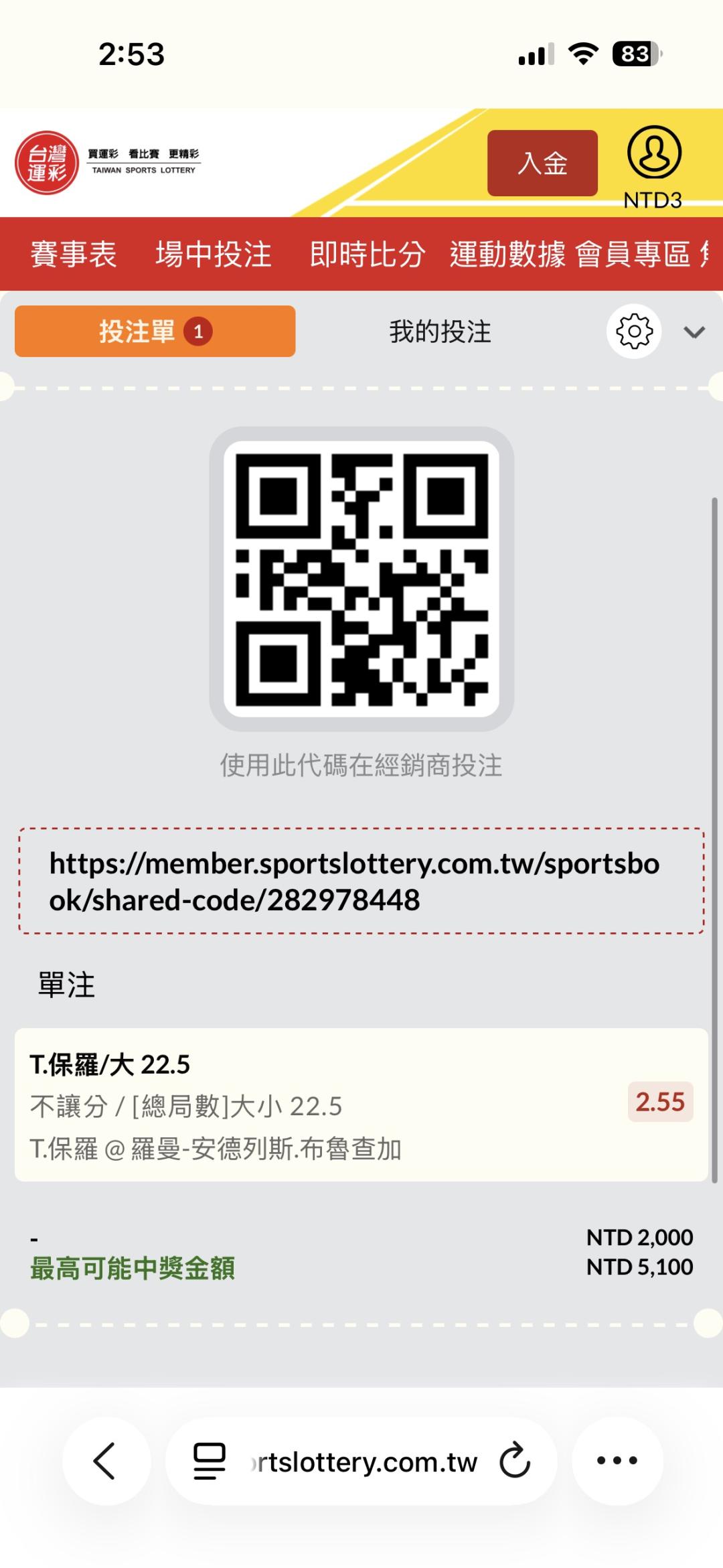This screenshot has height=1568, width=723.
Task: Switch to 我的投注 tab
Action: click(440, 332)
